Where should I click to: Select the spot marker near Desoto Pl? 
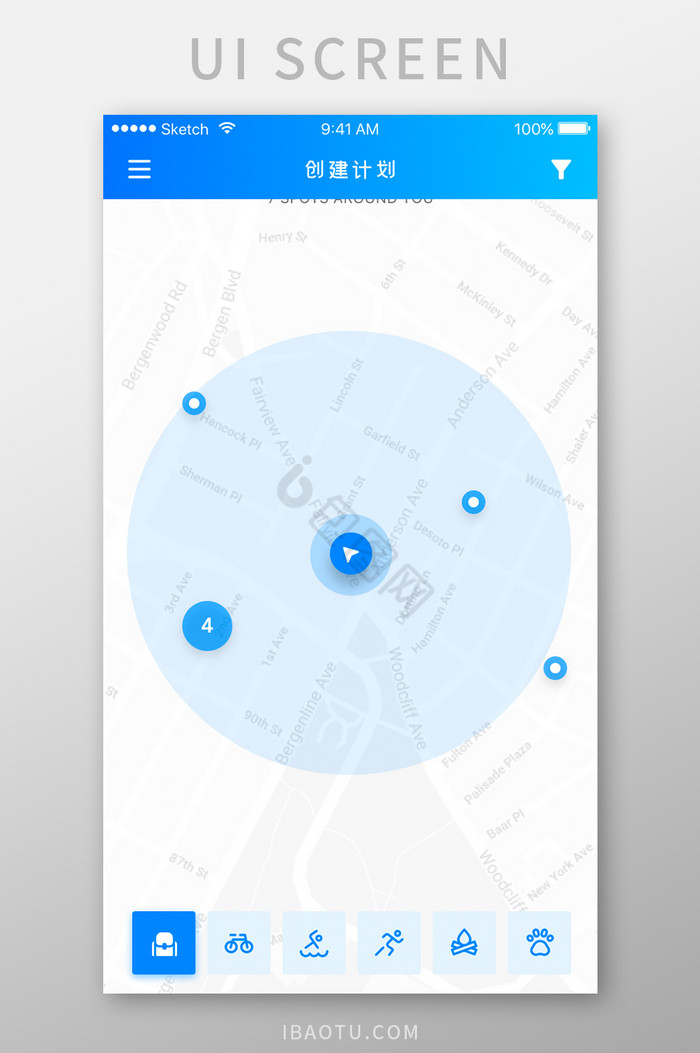click(x=474, y=502)
